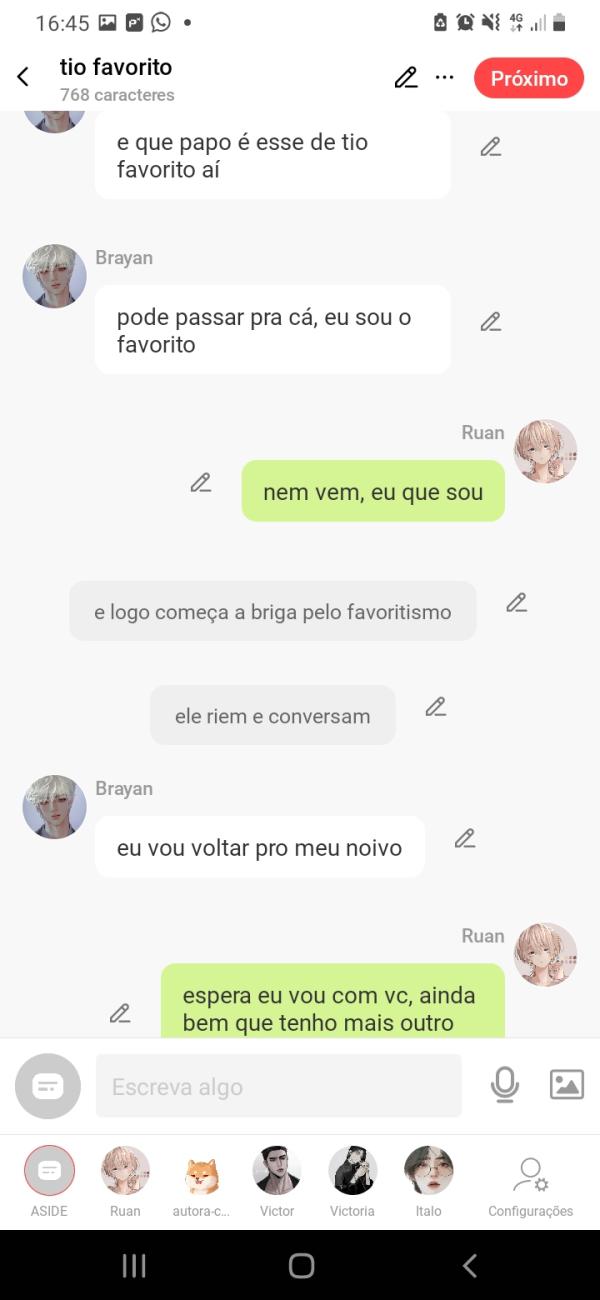The width and height of the screenshot is (600, 1300).
Task: Focus the 'Escreva algo' text field
Action: click(x=278, y=1086)
